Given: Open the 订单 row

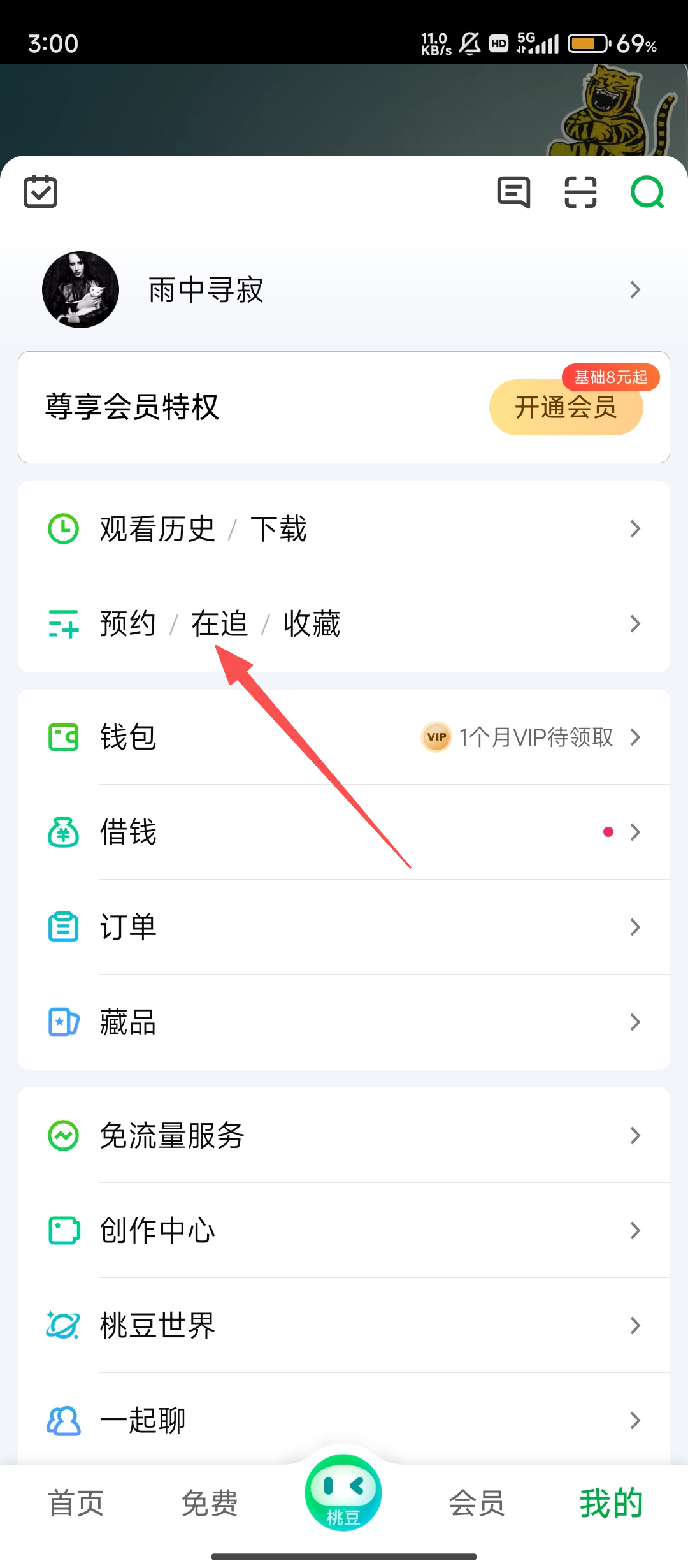Looking at the screenshot, I should point(344,927).
